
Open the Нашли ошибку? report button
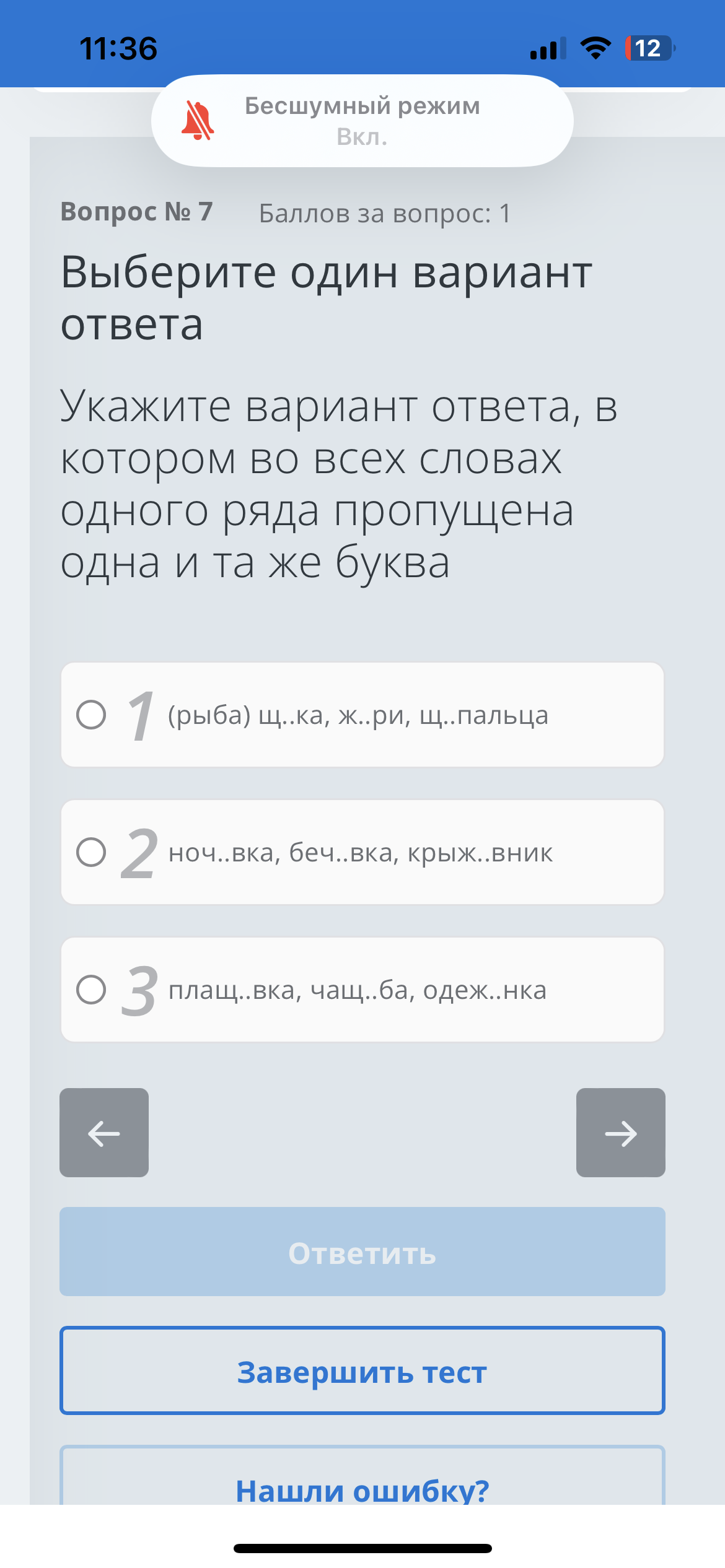[x=362, y=1476]
